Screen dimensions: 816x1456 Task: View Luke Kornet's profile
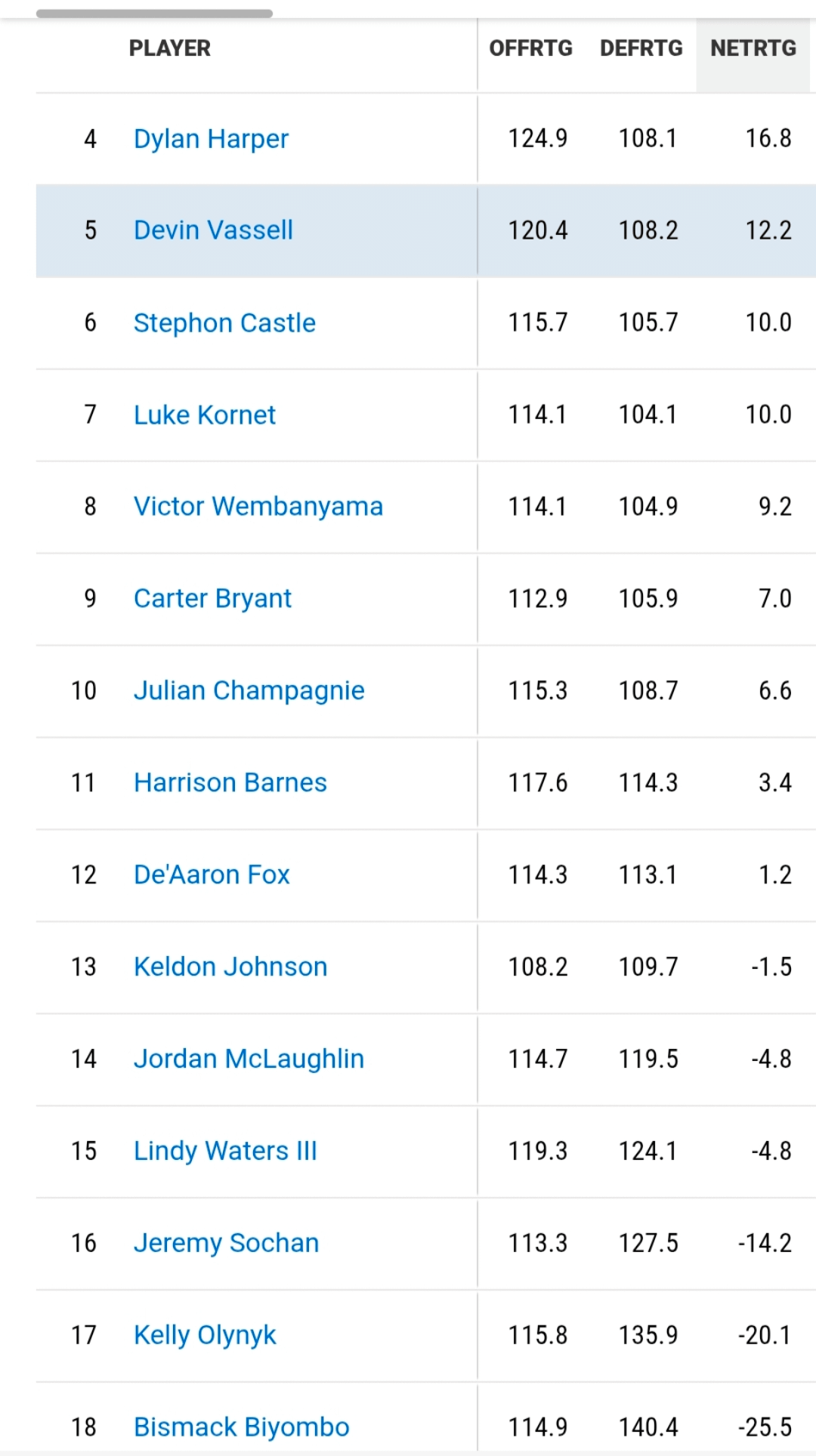point(204,415)
